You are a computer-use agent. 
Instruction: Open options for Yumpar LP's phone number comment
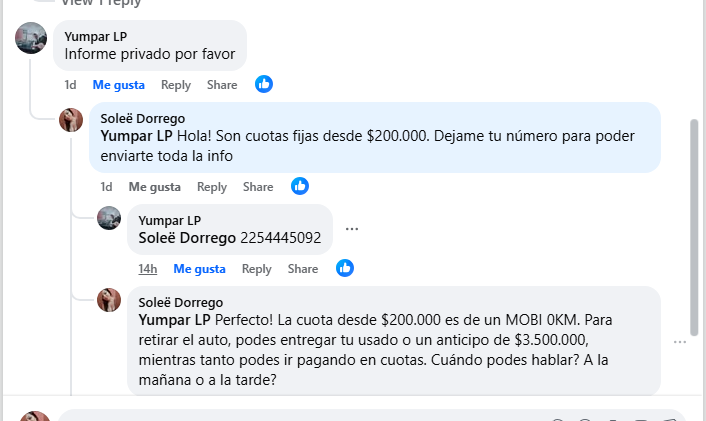tap(351, 229)
